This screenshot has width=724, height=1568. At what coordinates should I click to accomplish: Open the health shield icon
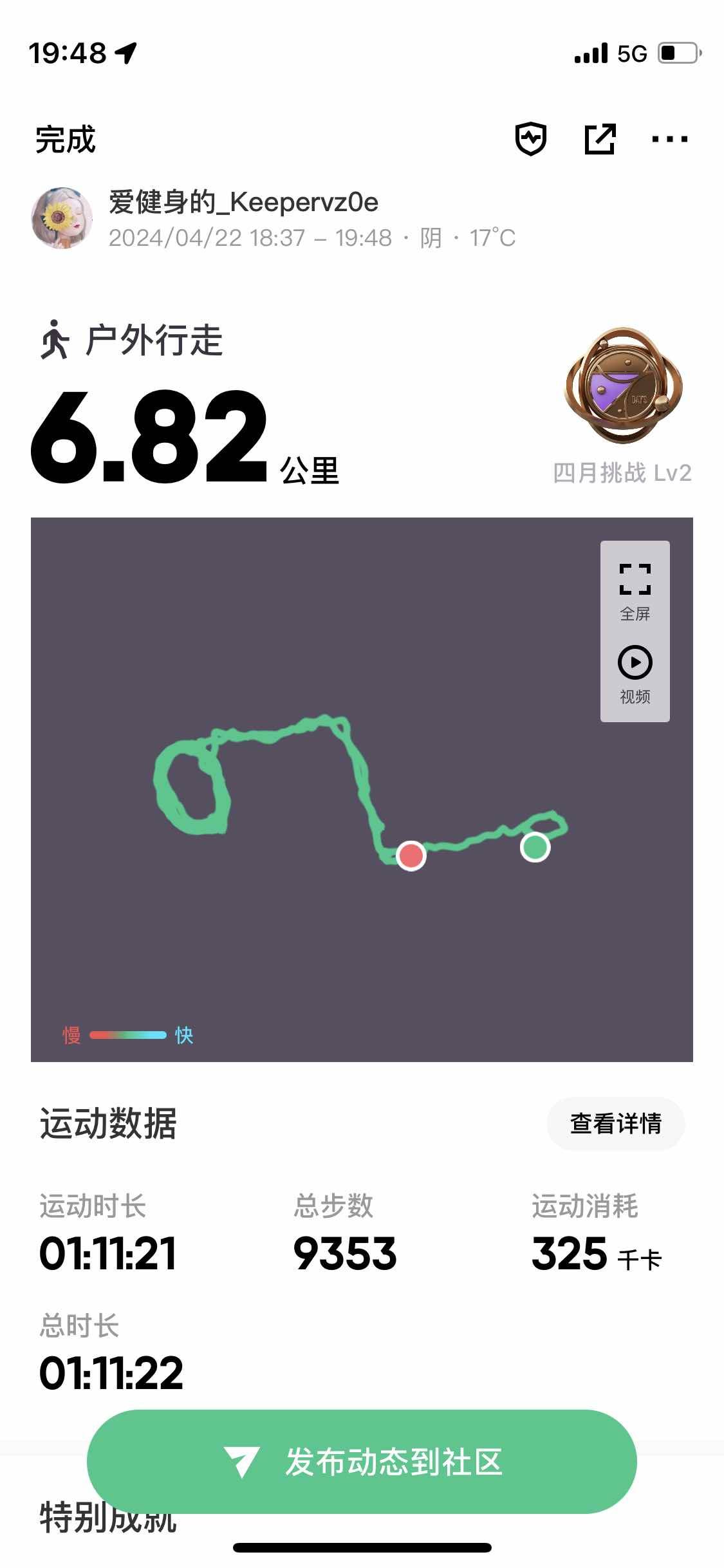(531, 139)
